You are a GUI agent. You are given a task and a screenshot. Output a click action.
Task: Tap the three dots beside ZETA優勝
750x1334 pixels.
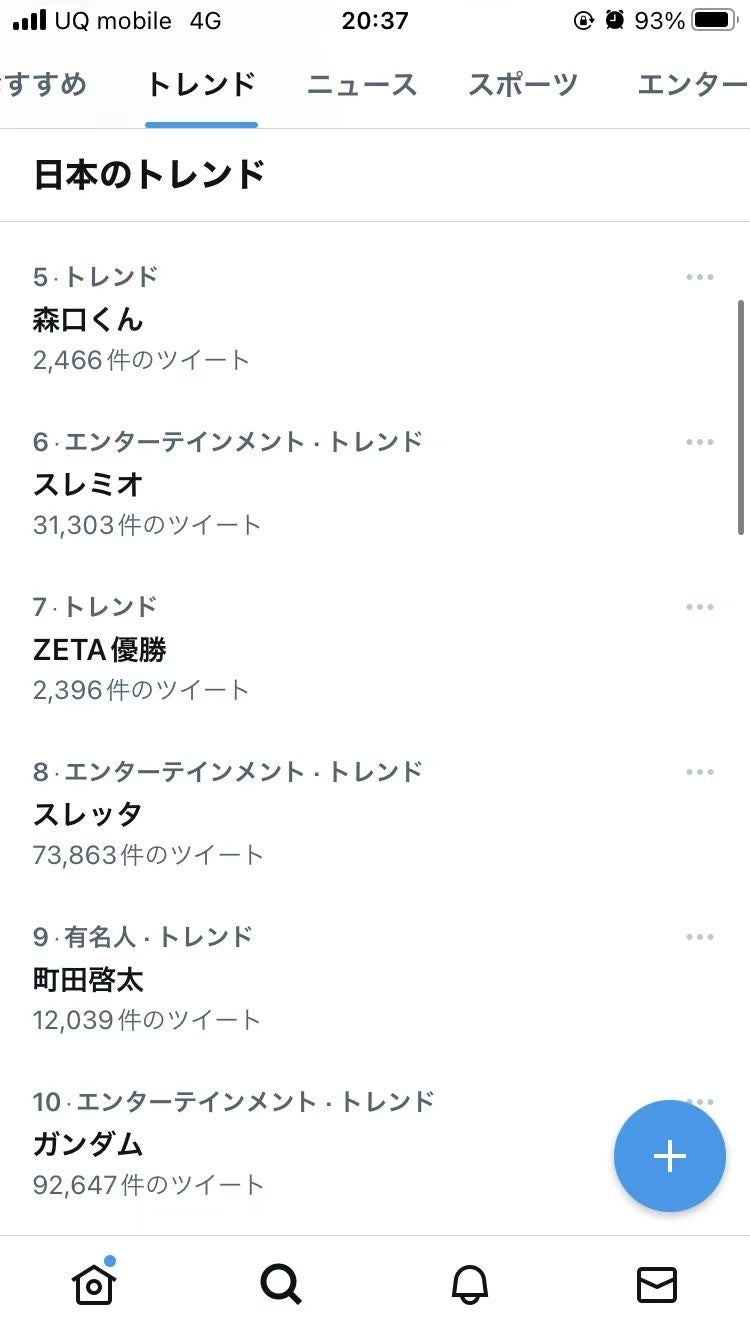700,607
